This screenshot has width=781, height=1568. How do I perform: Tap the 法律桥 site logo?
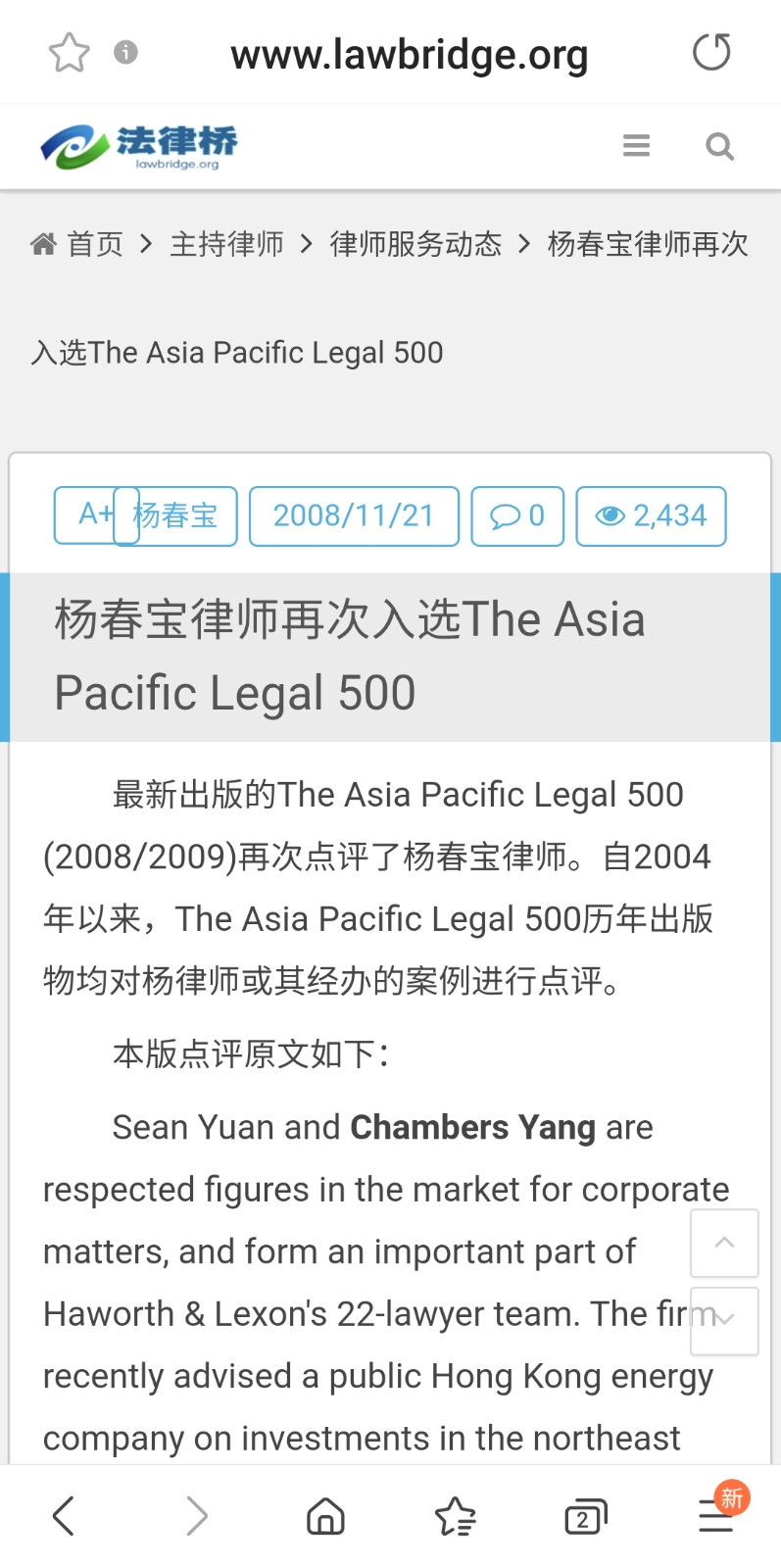[139, 146]
